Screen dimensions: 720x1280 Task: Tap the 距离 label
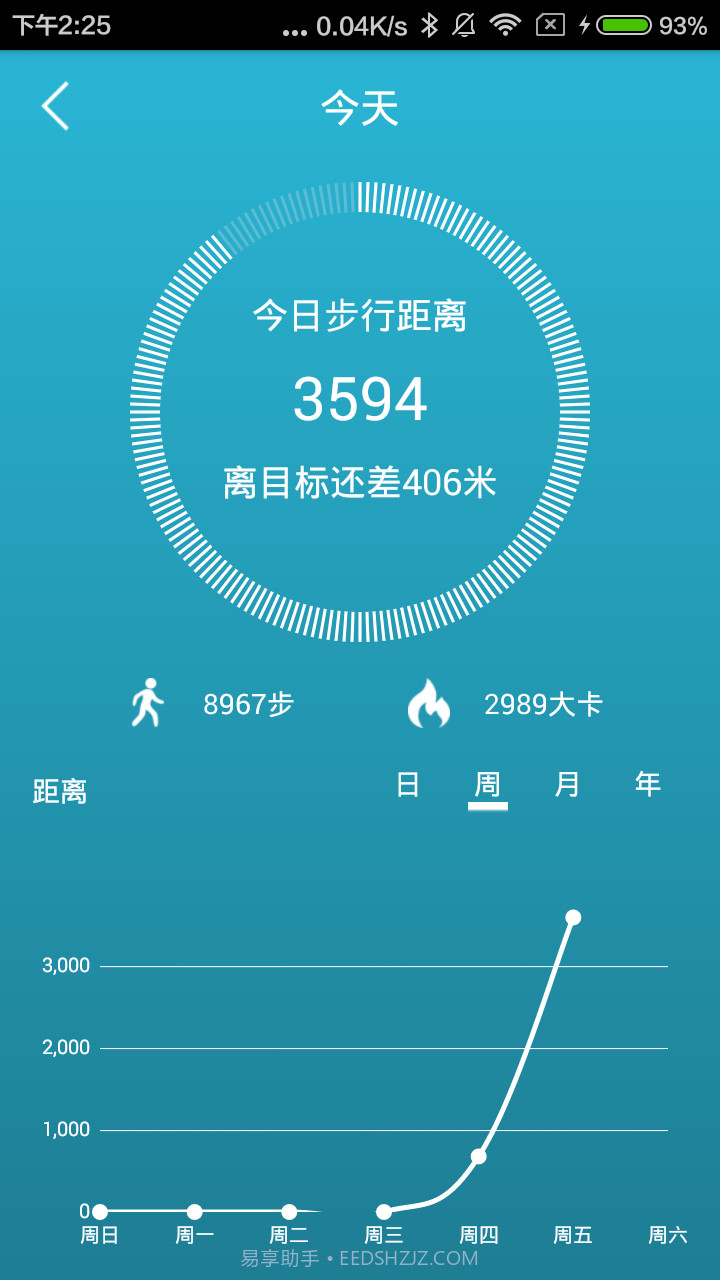coord(59,791)
